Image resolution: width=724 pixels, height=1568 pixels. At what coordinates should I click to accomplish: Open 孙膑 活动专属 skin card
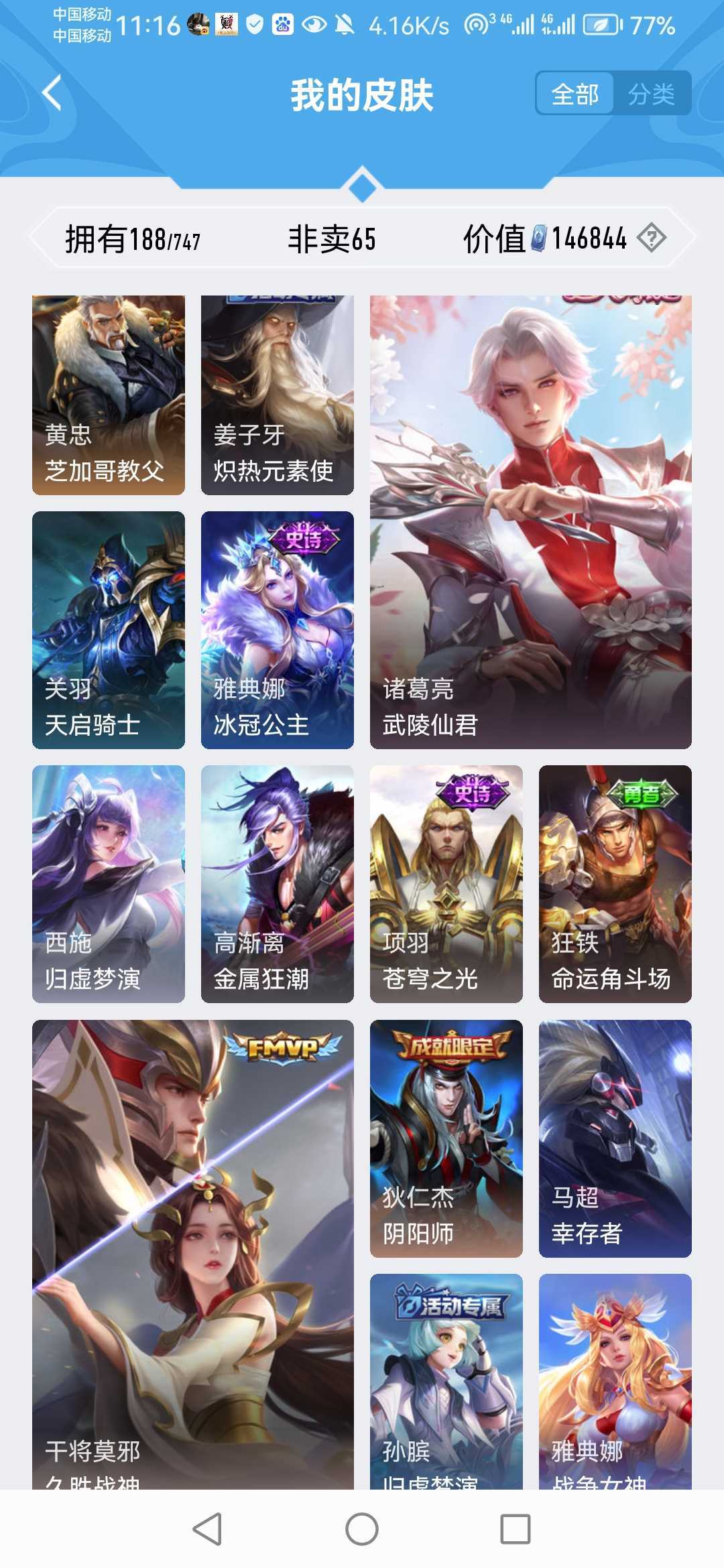[446, 1382]
